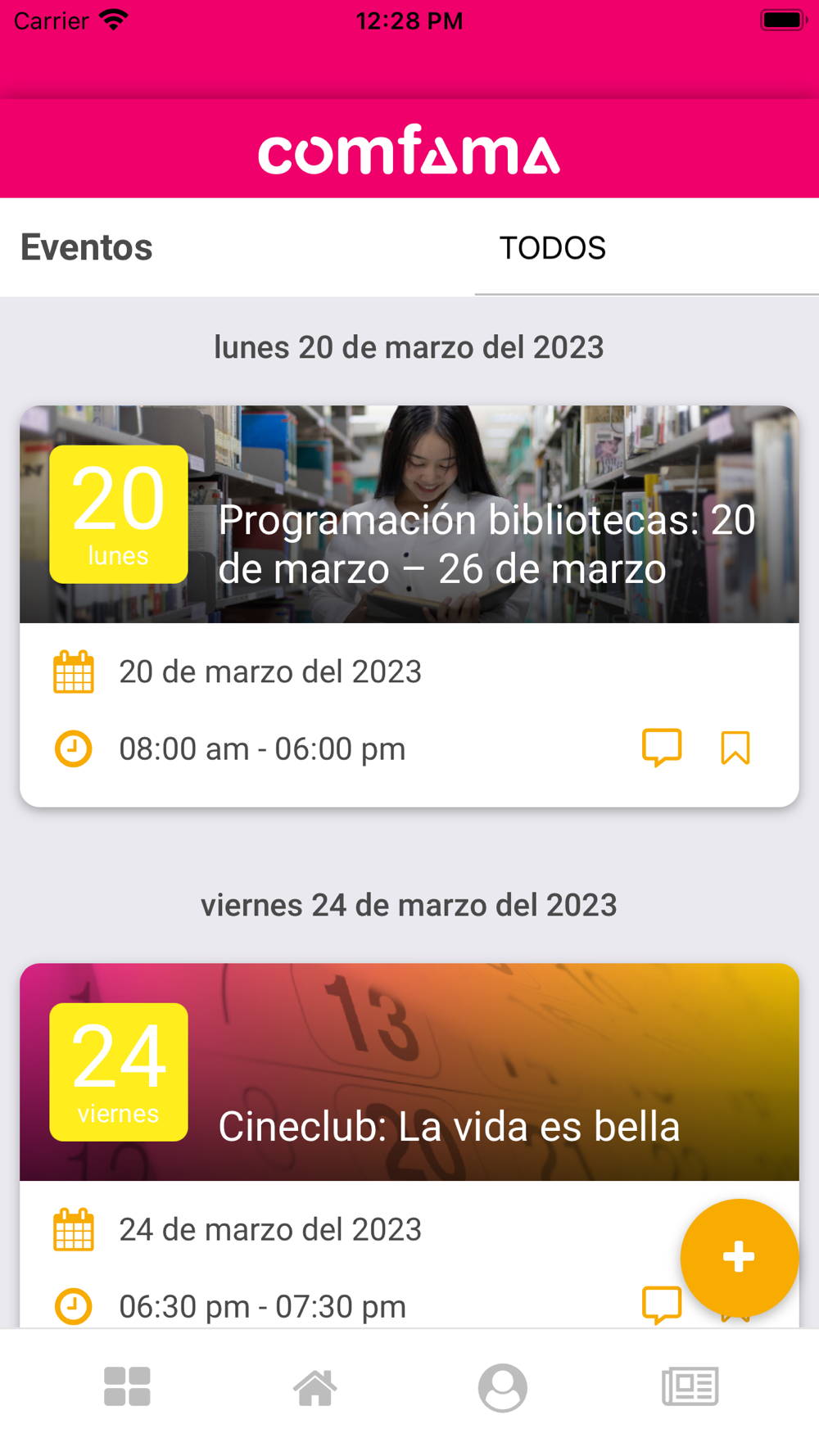Comment on the Cineclub La vida es bella event

pyautogui.click(x=662, y=1305)
